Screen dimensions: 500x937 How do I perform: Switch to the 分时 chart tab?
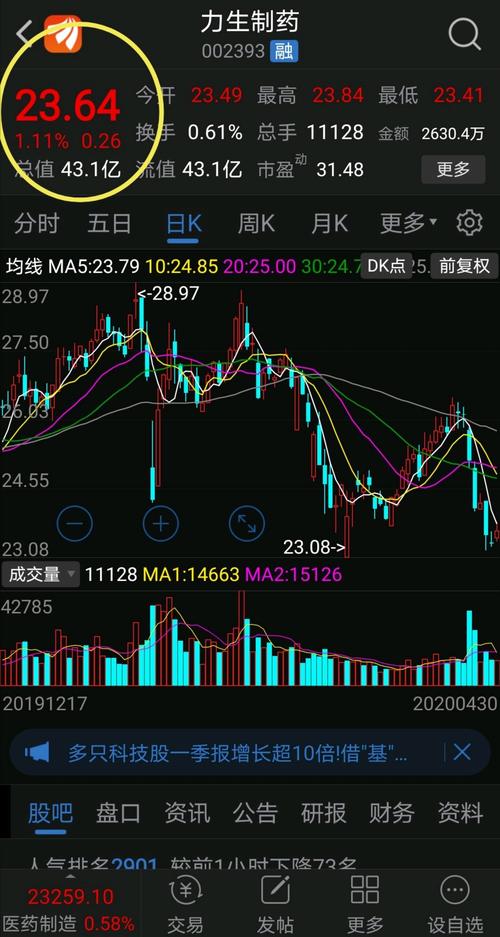click(37, 223)
